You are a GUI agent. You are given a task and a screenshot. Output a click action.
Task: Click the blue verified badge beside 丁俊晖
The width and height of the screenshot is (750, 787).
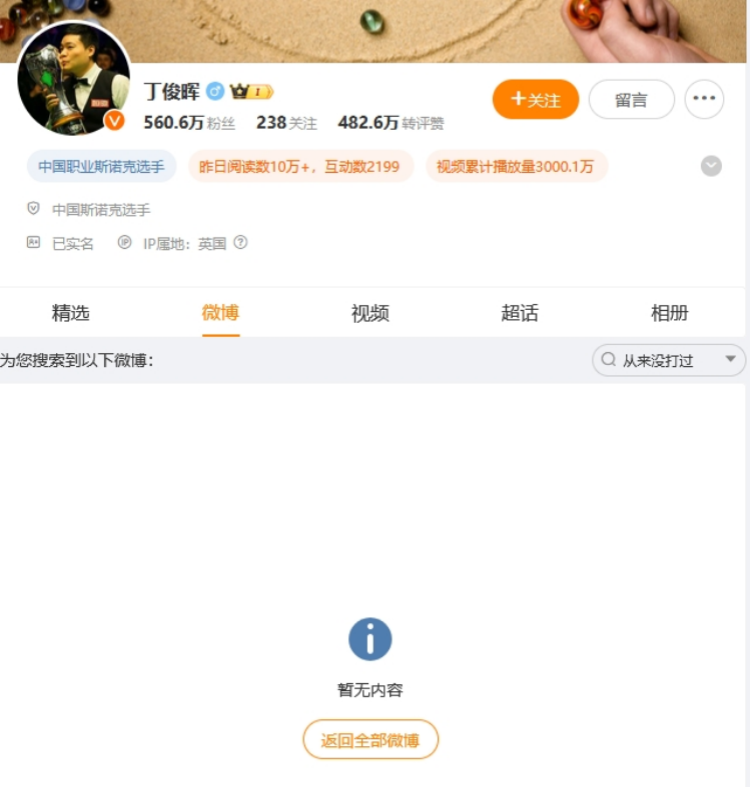point(216,89)
